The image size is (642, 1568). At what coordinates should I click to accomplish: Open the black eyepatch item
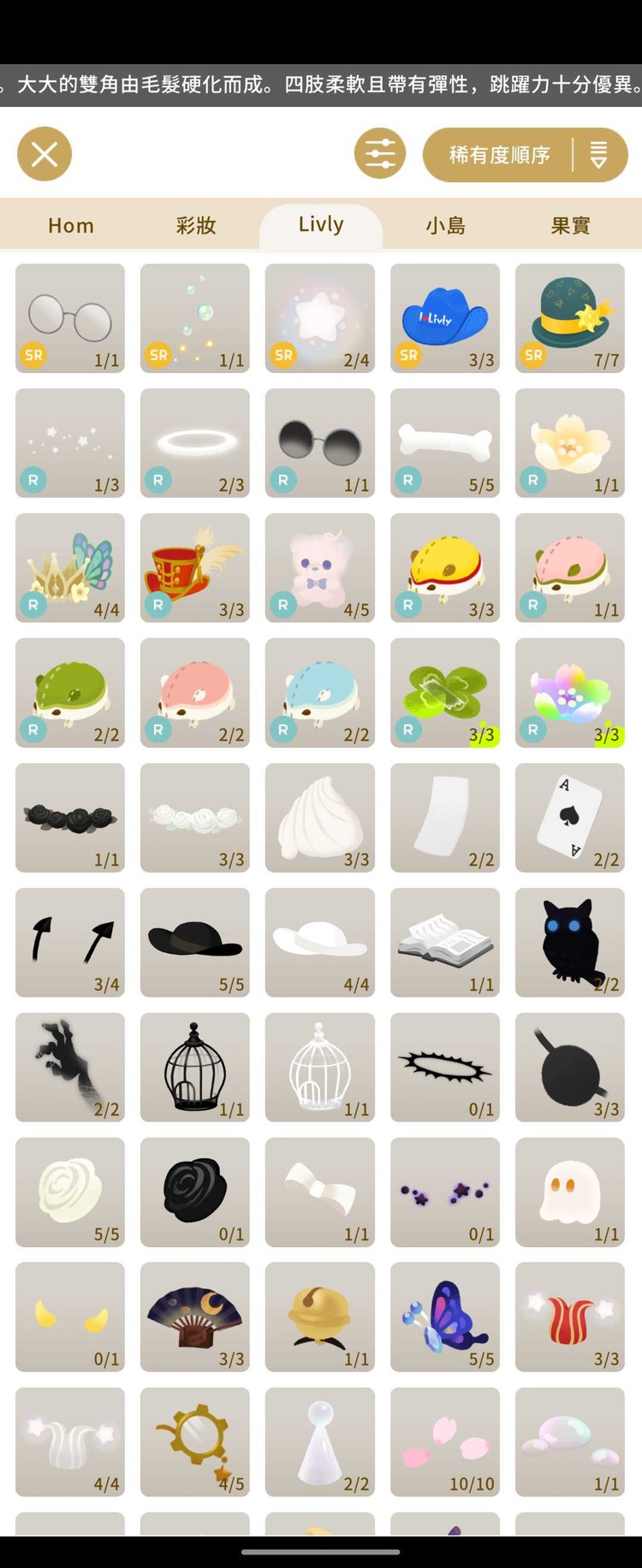570,1068
